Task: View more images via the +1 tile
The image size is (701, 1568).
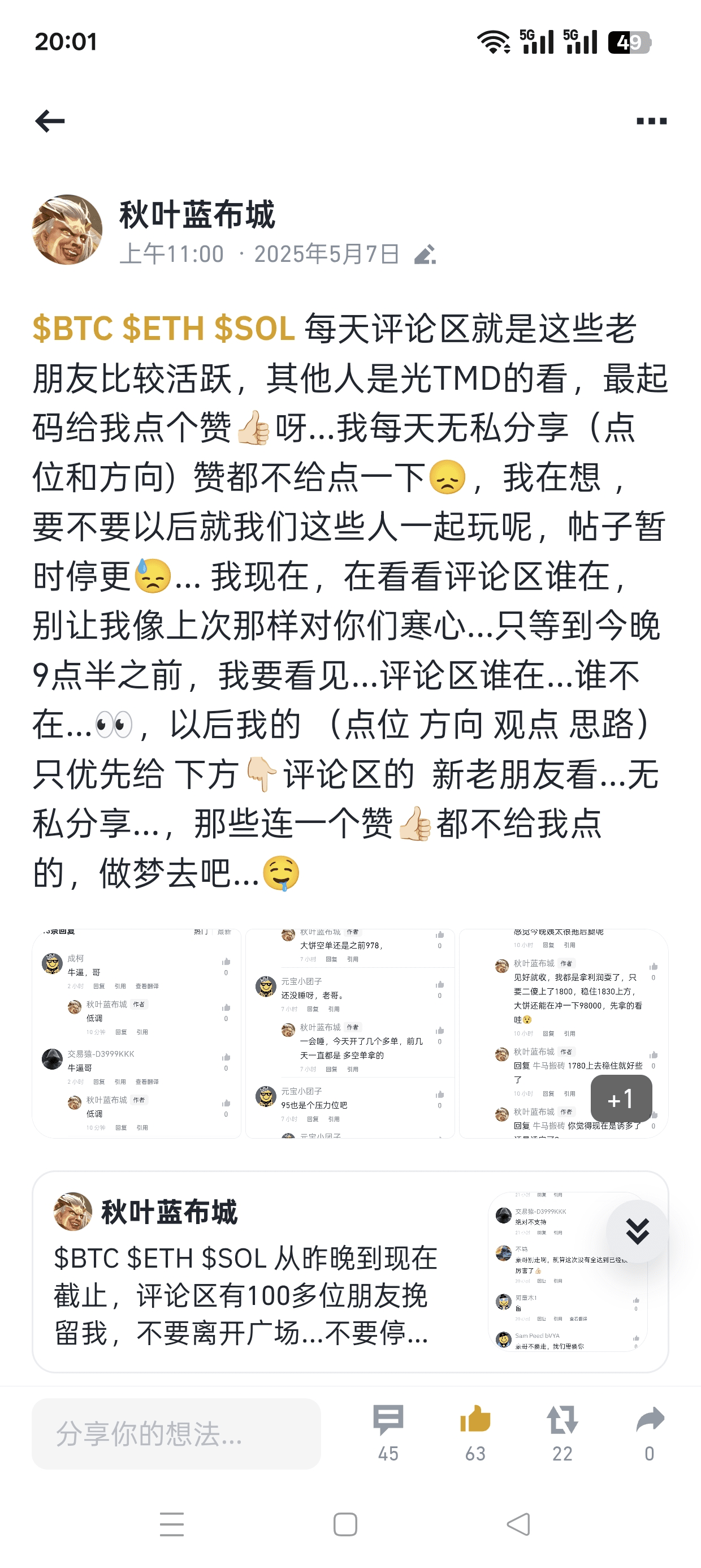Action: click(621, 1099)
